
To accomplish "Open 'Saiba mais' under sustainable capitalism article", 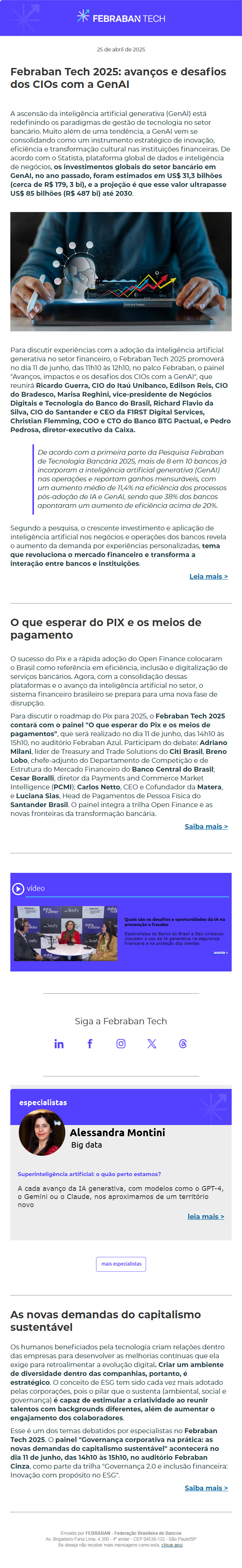I will click(205, 1487).
